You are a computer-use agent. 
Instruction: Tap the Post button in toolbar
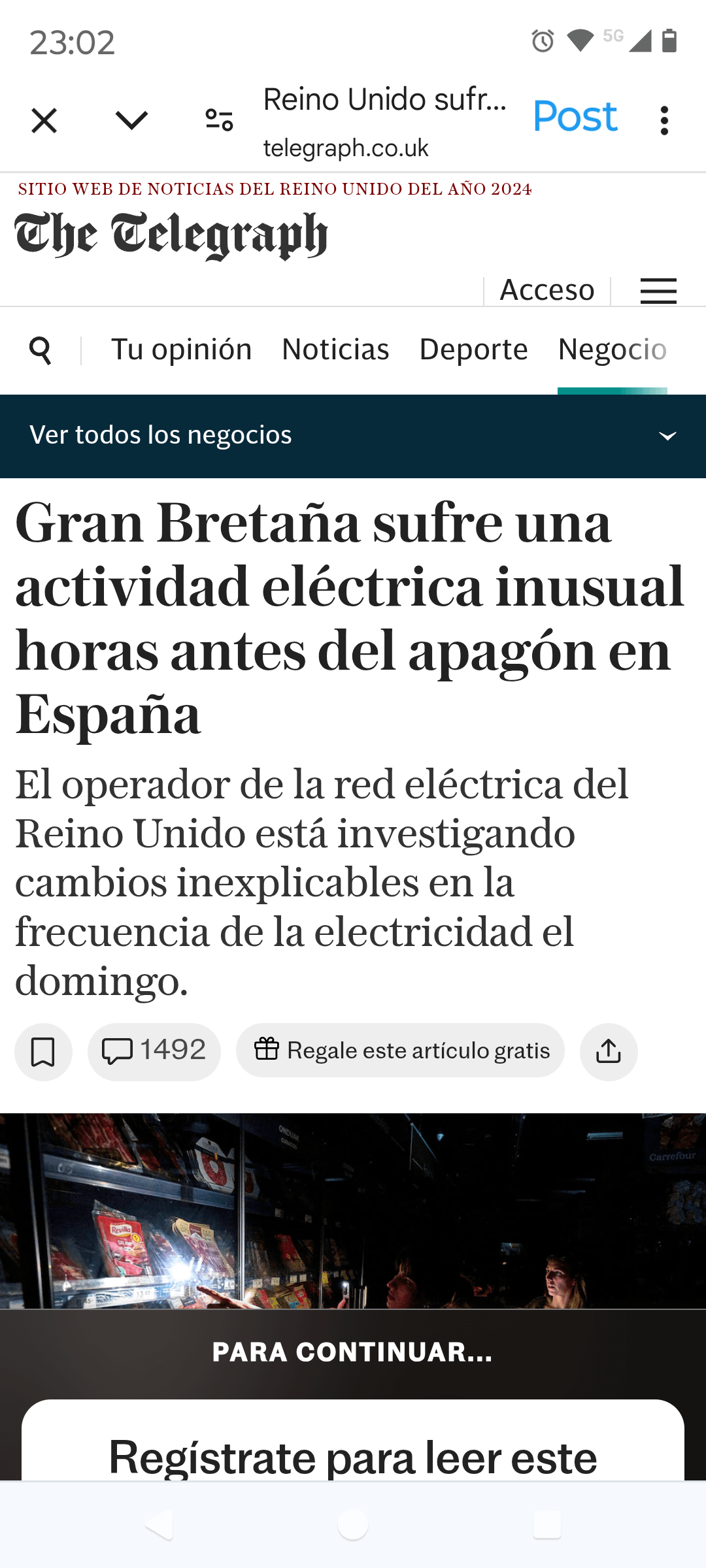click(x=575, y=118)
